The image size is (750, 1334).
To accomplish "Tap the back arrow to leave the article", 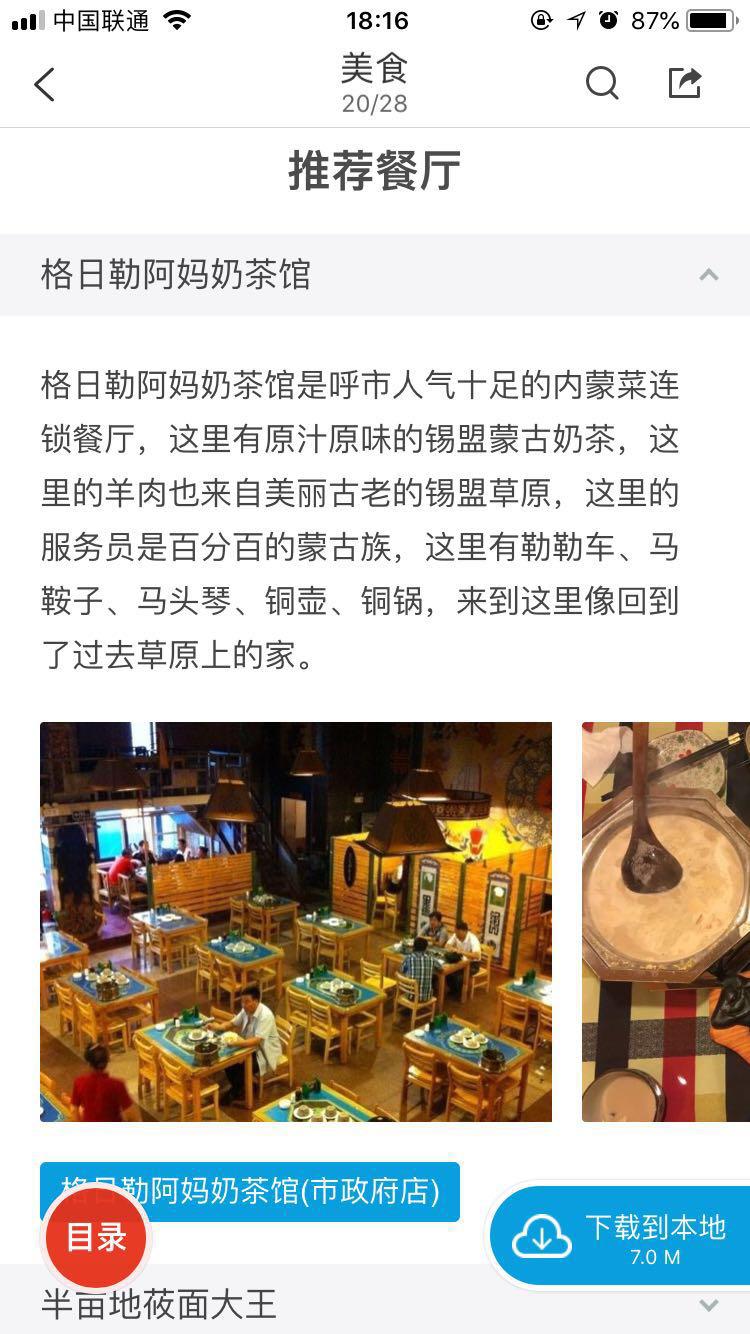I will click(43, 84).
